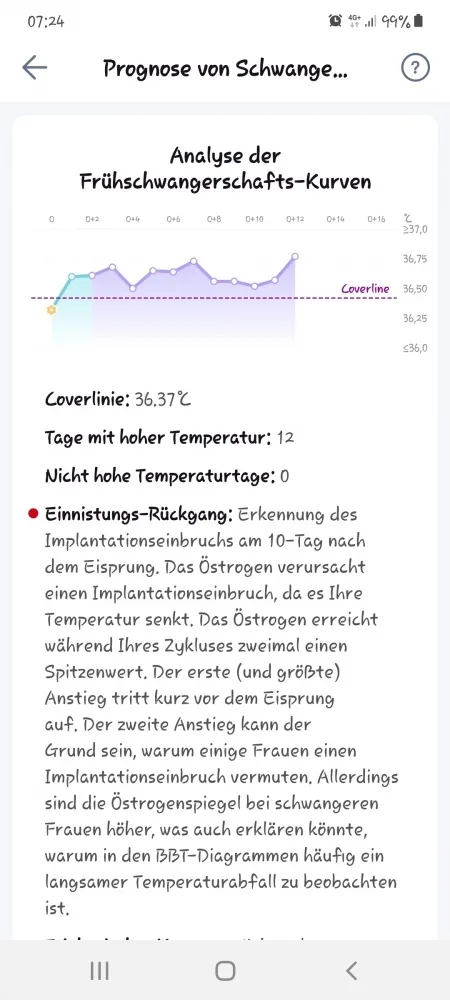This screenshot has height=1000, width=450.
Task: Go to the home screen
Action: 225,971
